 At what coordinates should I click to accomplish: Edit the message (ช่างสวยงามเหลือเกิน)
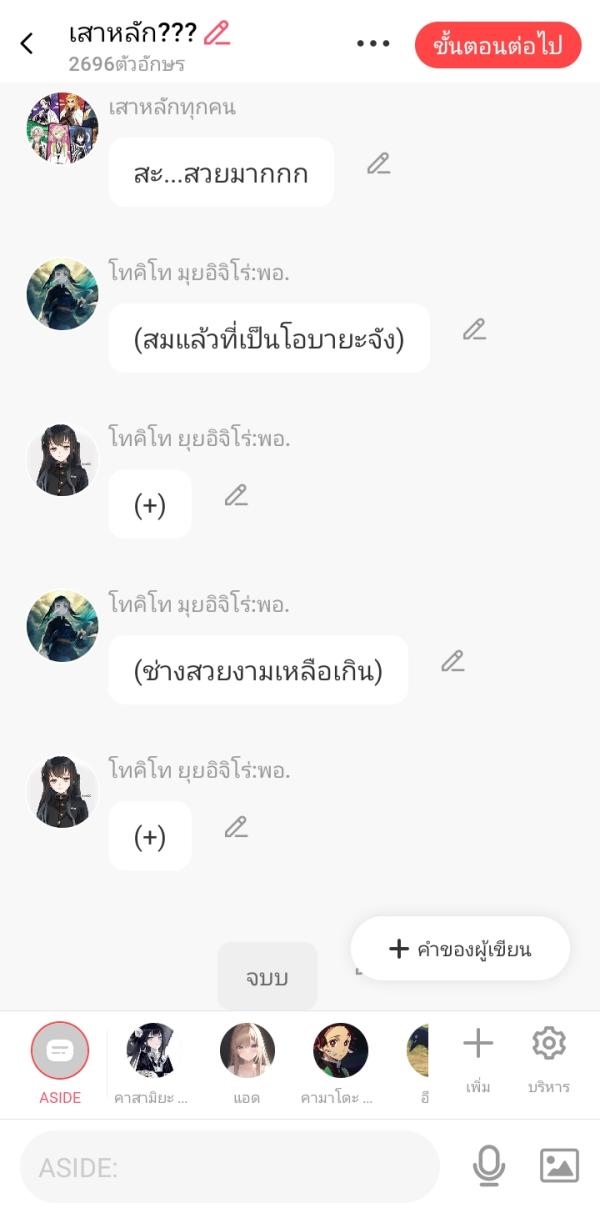[453, 661]
